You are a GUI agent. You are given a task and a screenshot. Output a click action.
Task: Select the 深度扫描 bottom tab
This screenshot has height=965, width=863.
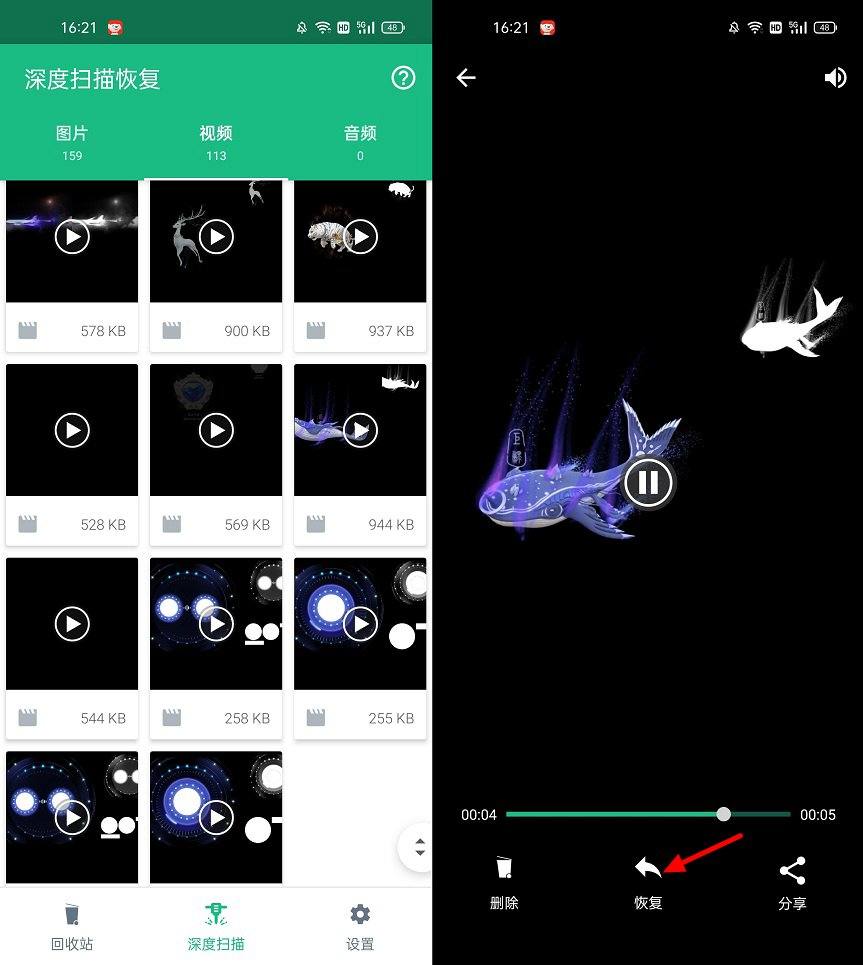pyautogui.click(x=216, y=926)
